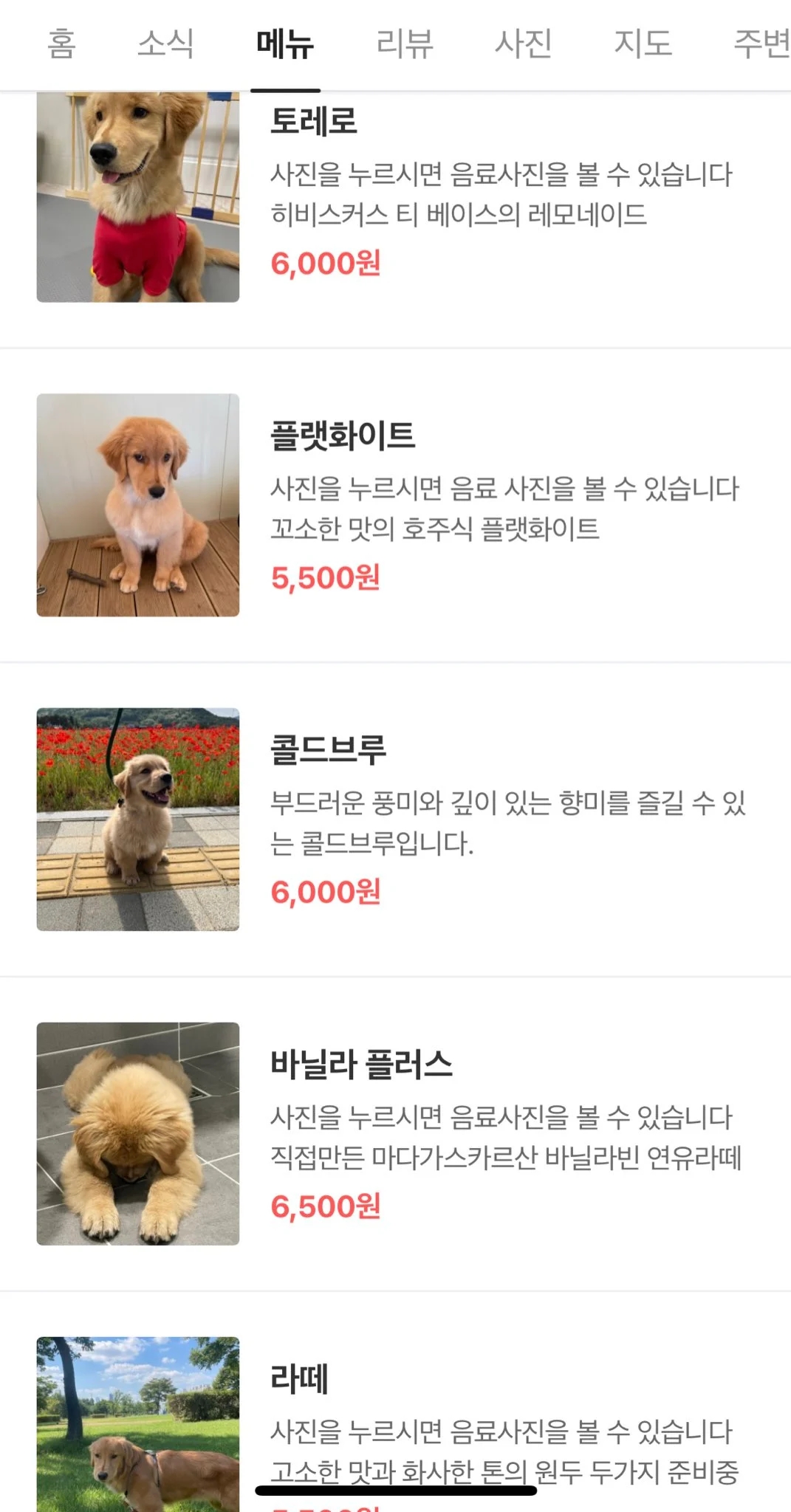This screenshot has height=1512, width=791.
Task: Select the 메뉴 tab
Action: [x=285, y=44]
